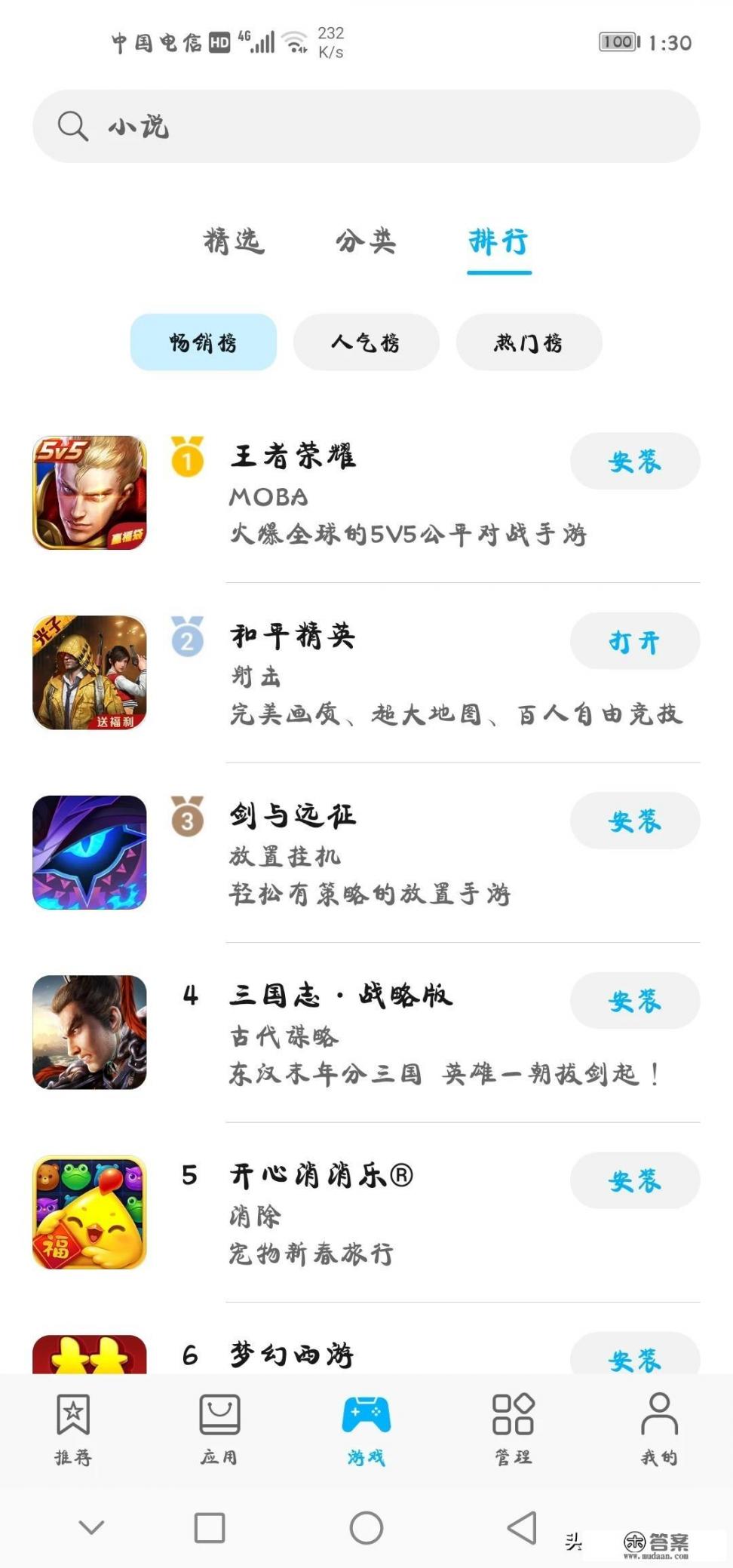Image resolution: width=733 pixels, height=1568 pixels.
Task: Tap 安装 to install 王者荣耀
Action: pos(635,461)
